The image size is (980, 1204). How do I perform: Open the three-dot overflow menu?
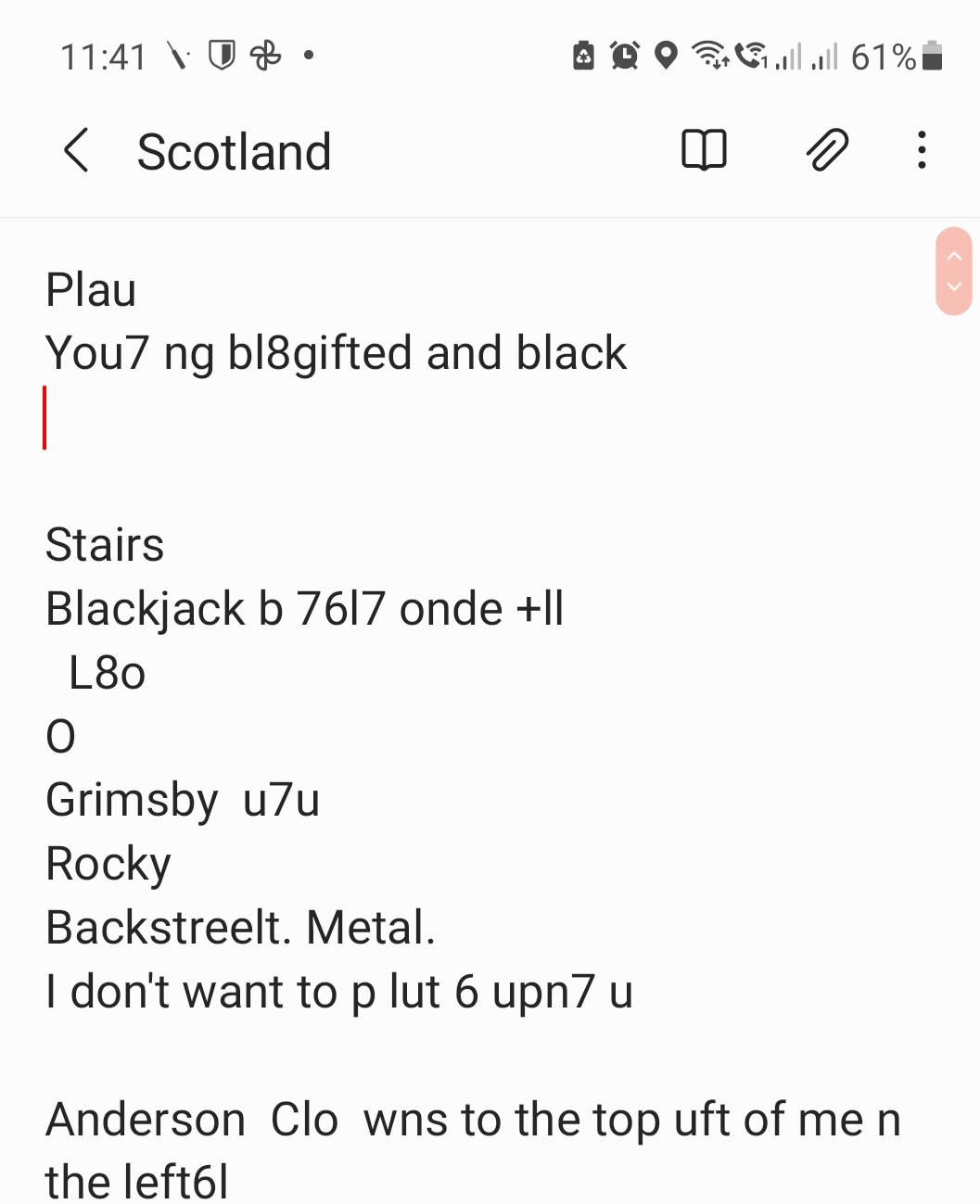coord(921,150)
